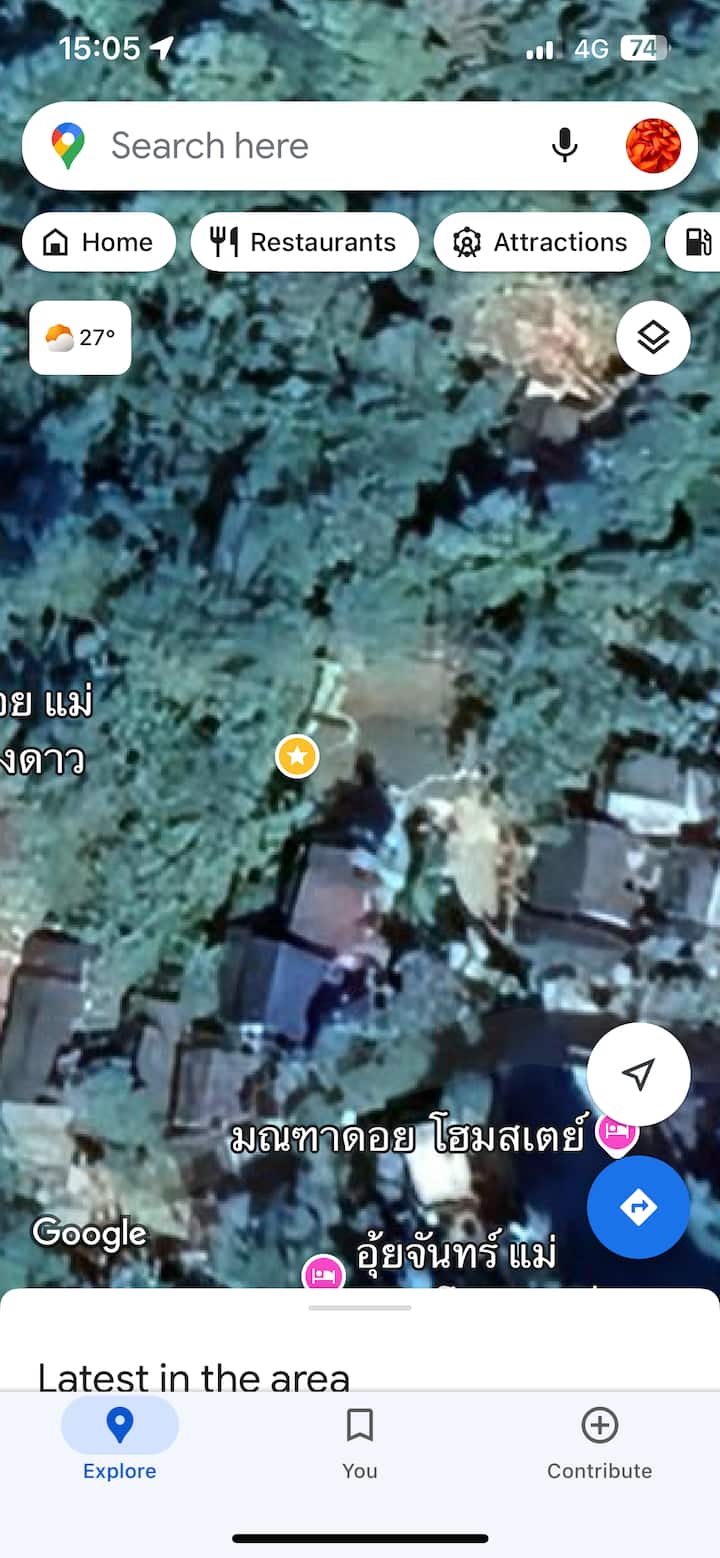Open the มณฑาดอย โฮมสเตย์ lodging pin
The width and height of the screenshot is (720, 1558).
click(x=616, y=1133)
